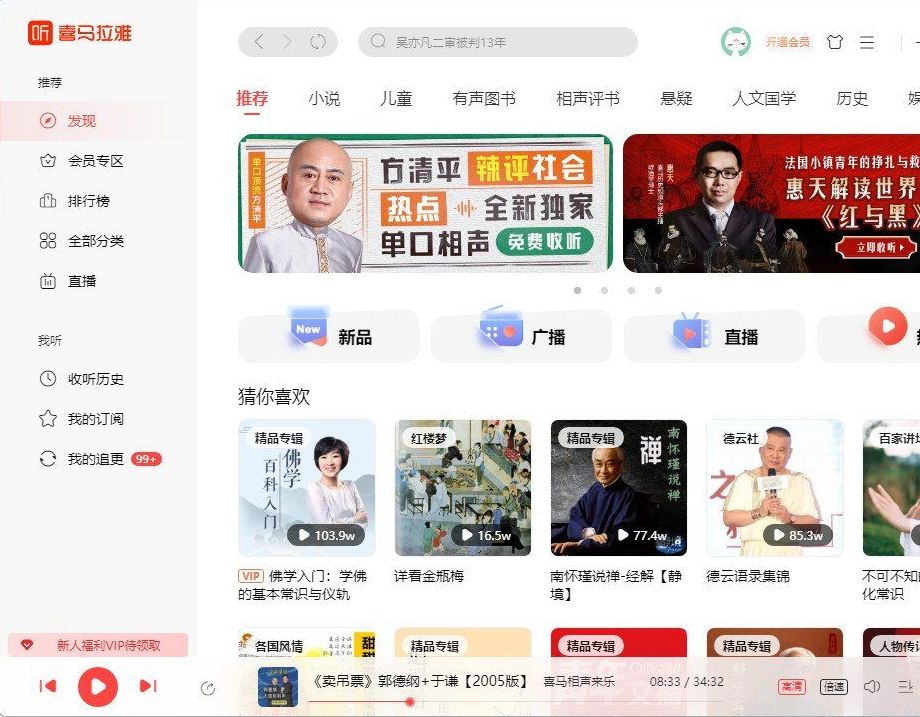
Task: Go back using the left arrow
Action: 259,42
